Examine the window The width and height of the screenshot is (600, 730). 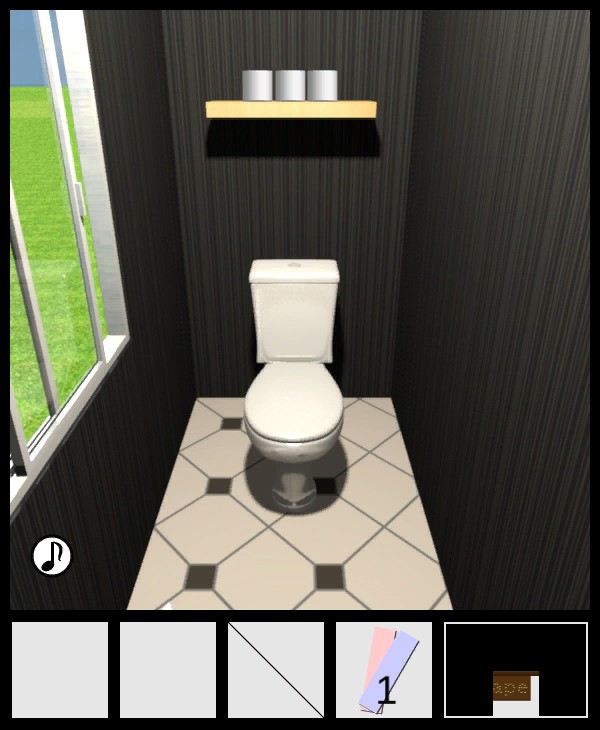click(60, 250)
